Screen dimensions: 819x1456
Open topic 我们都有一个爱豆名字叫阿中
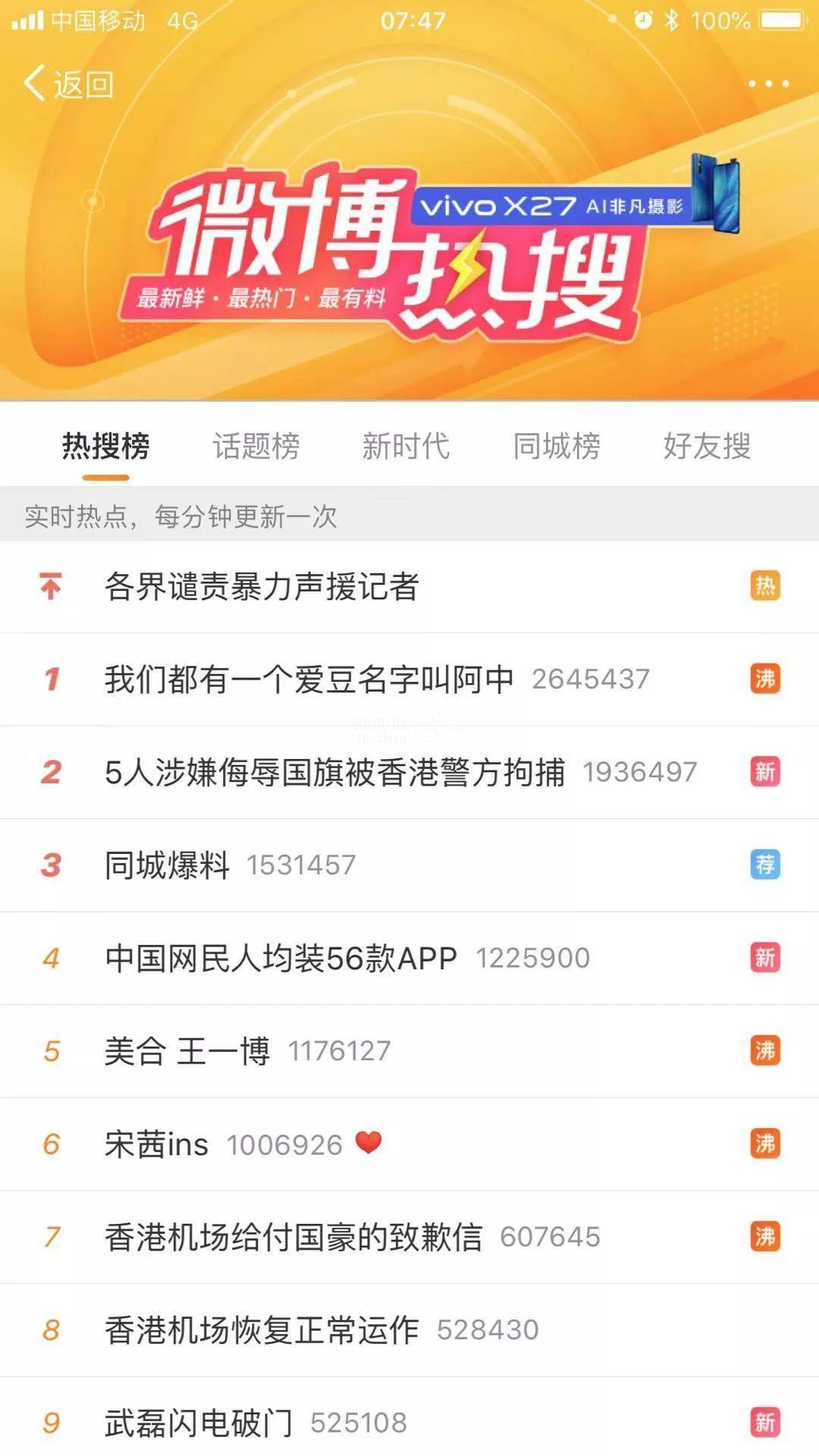[309, 679]
